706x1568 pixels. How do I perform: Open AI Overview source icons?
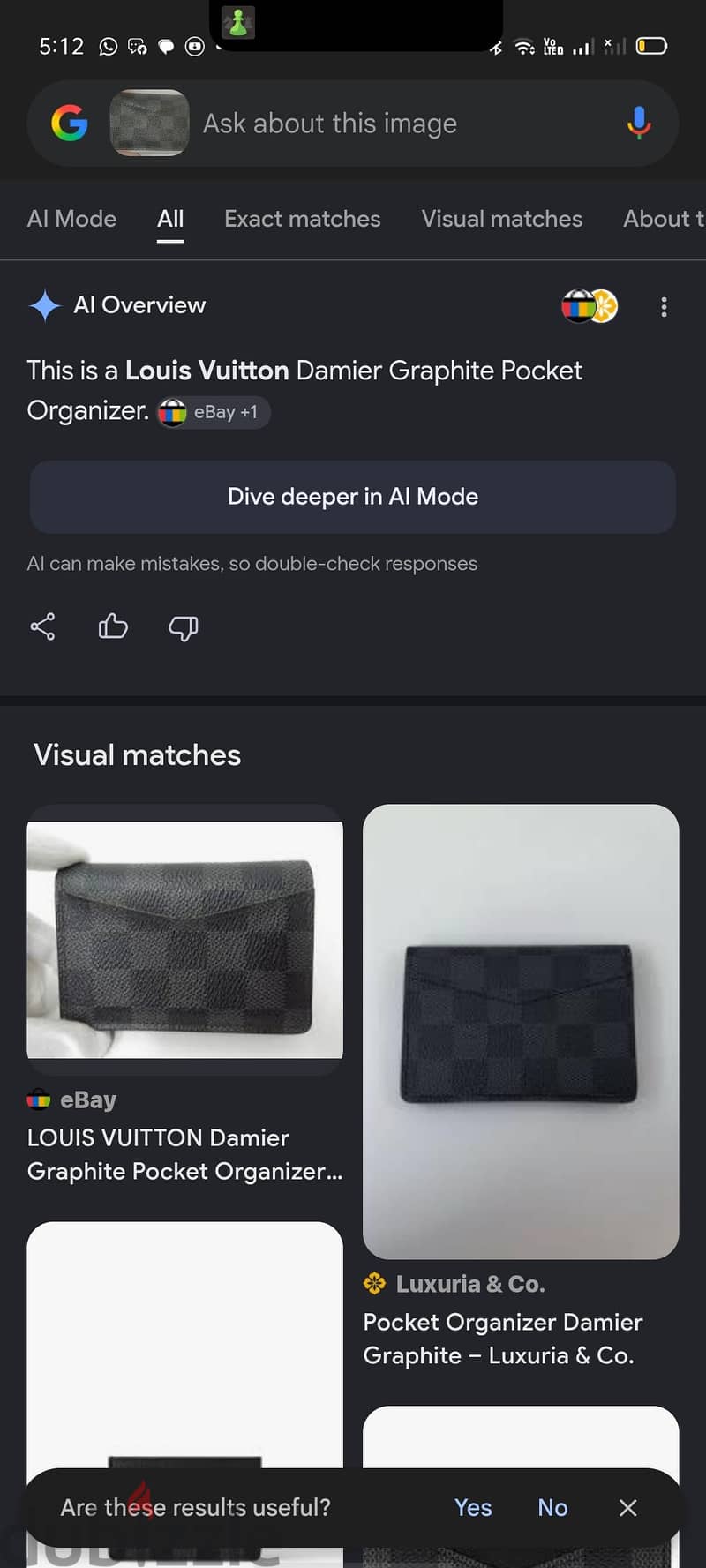coord(590,307)
